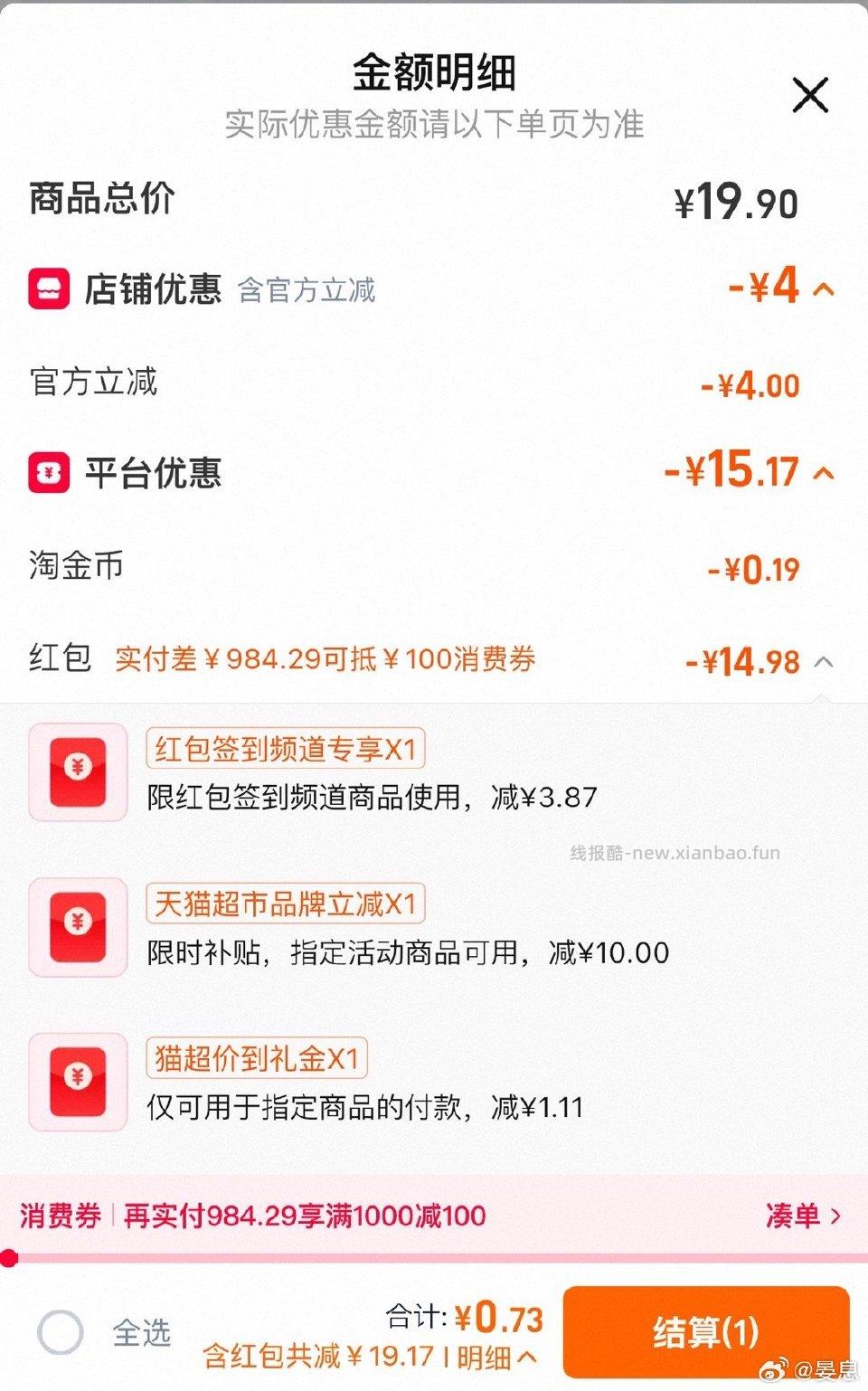Select the 全选 select-all radio button

pos(61,1332)
